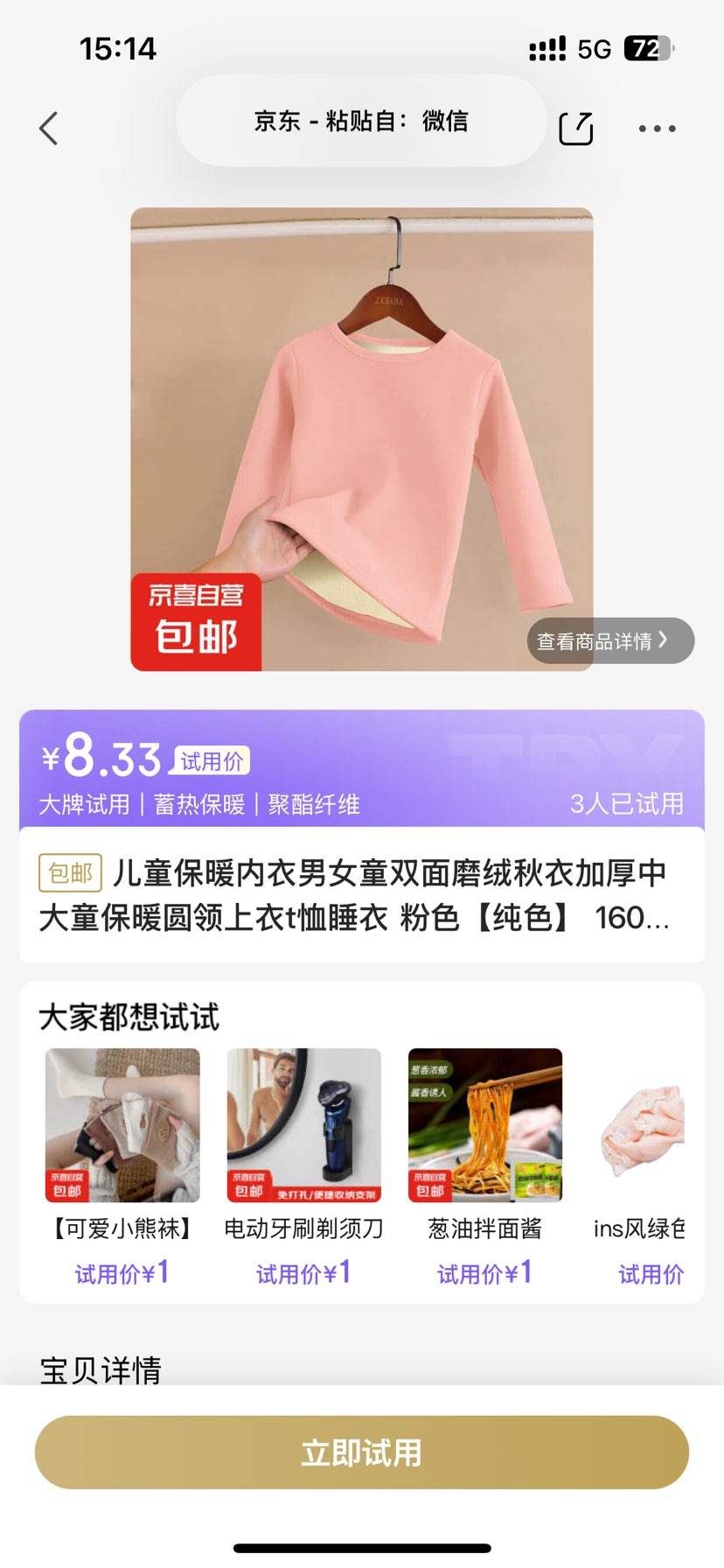Tap the cellular signal bars icon
The height and width of the screenshot is (1568, 724).
click(x=546, y=50)
